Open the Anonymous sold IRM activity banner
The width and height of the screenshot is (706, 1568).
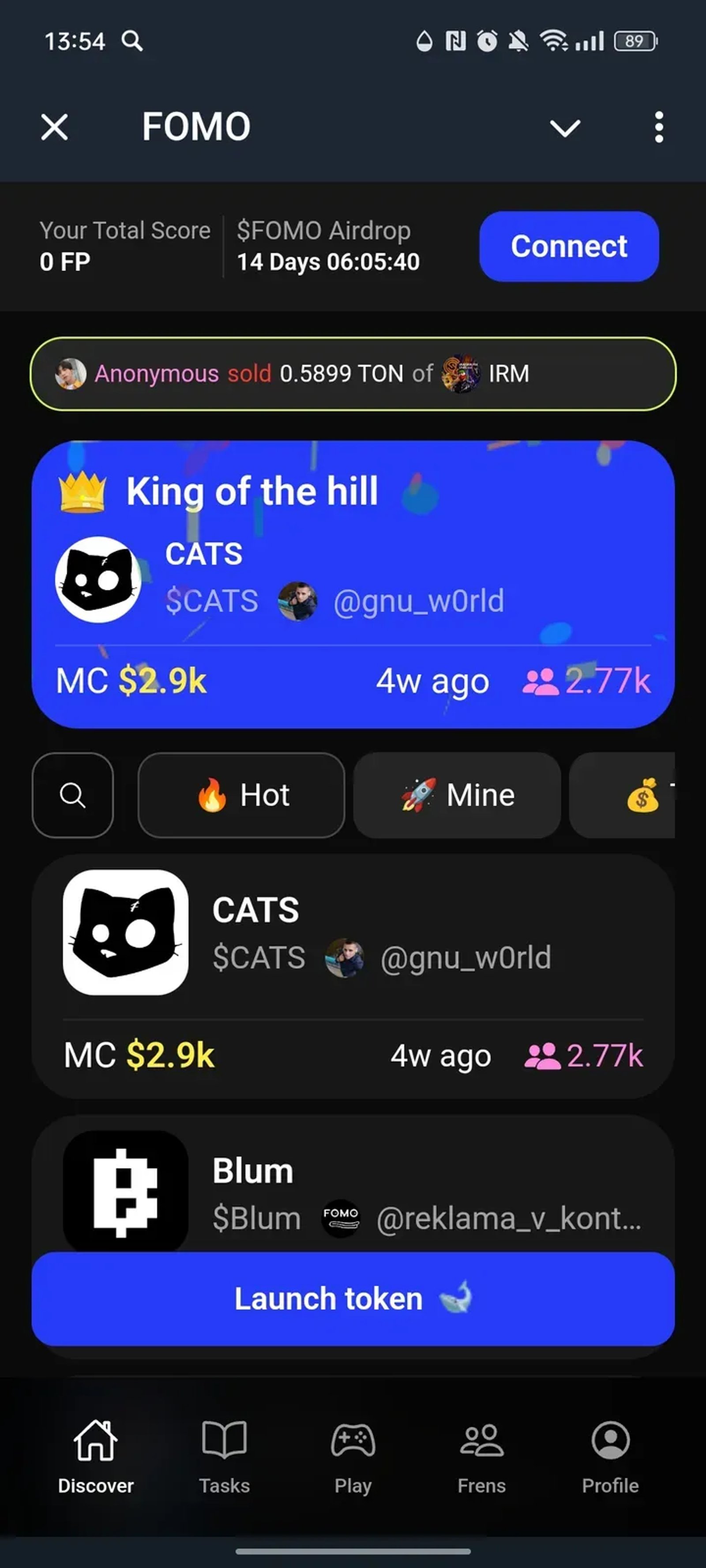point(353,374)
